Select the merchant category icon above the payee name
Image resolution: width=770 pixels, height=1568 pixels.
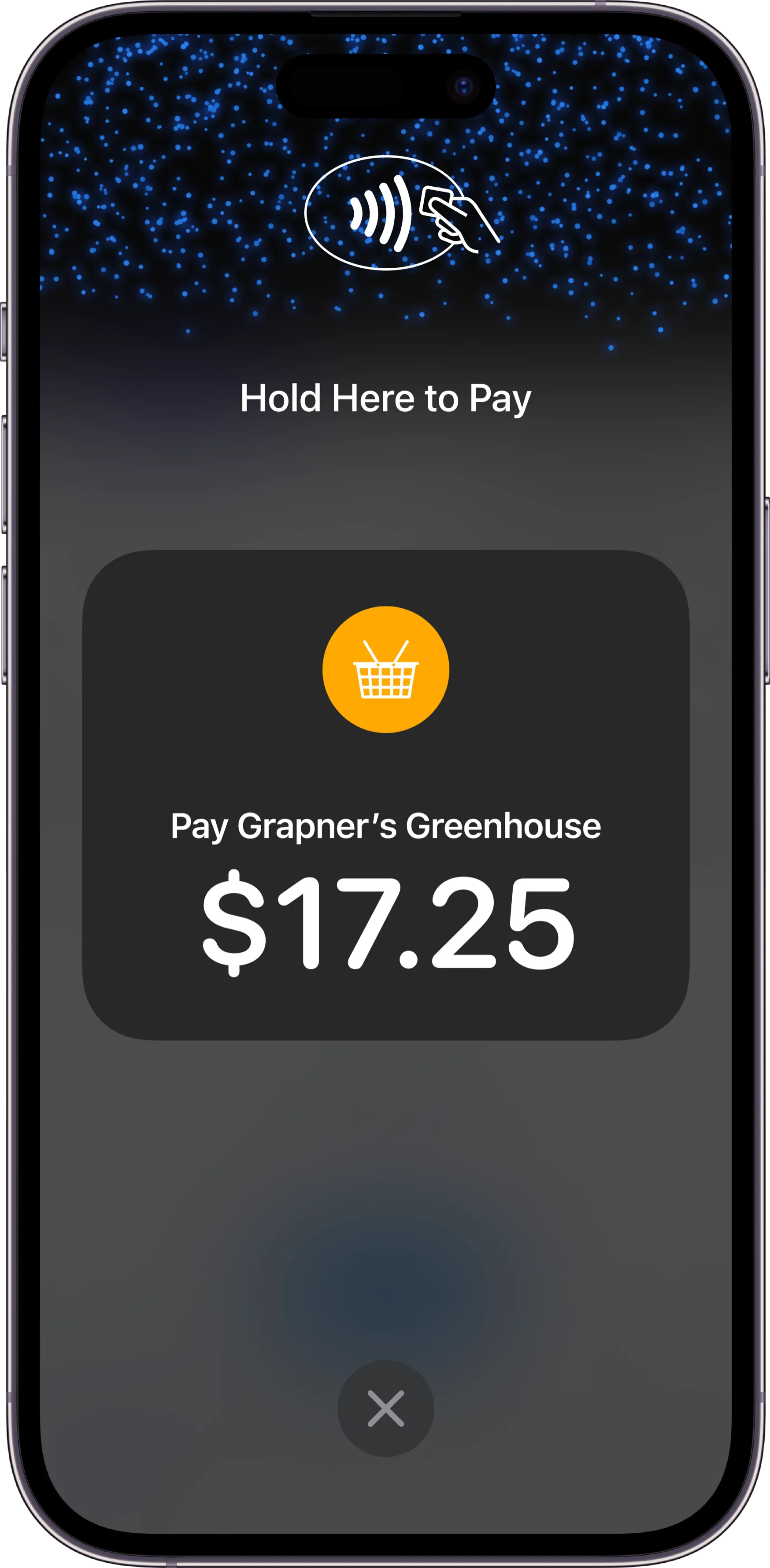386,669
